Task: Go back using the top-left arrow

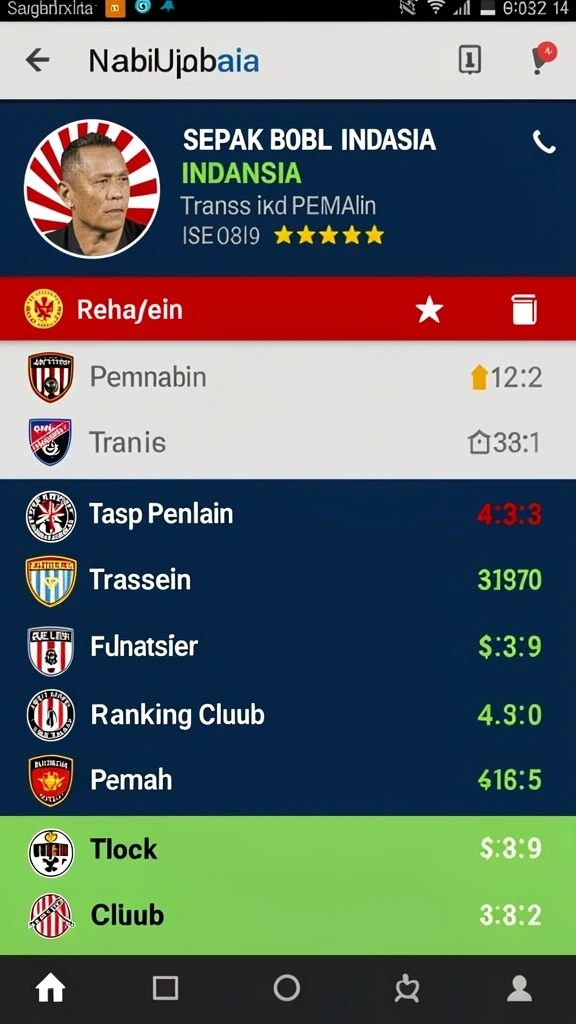Action: [37, 60]
